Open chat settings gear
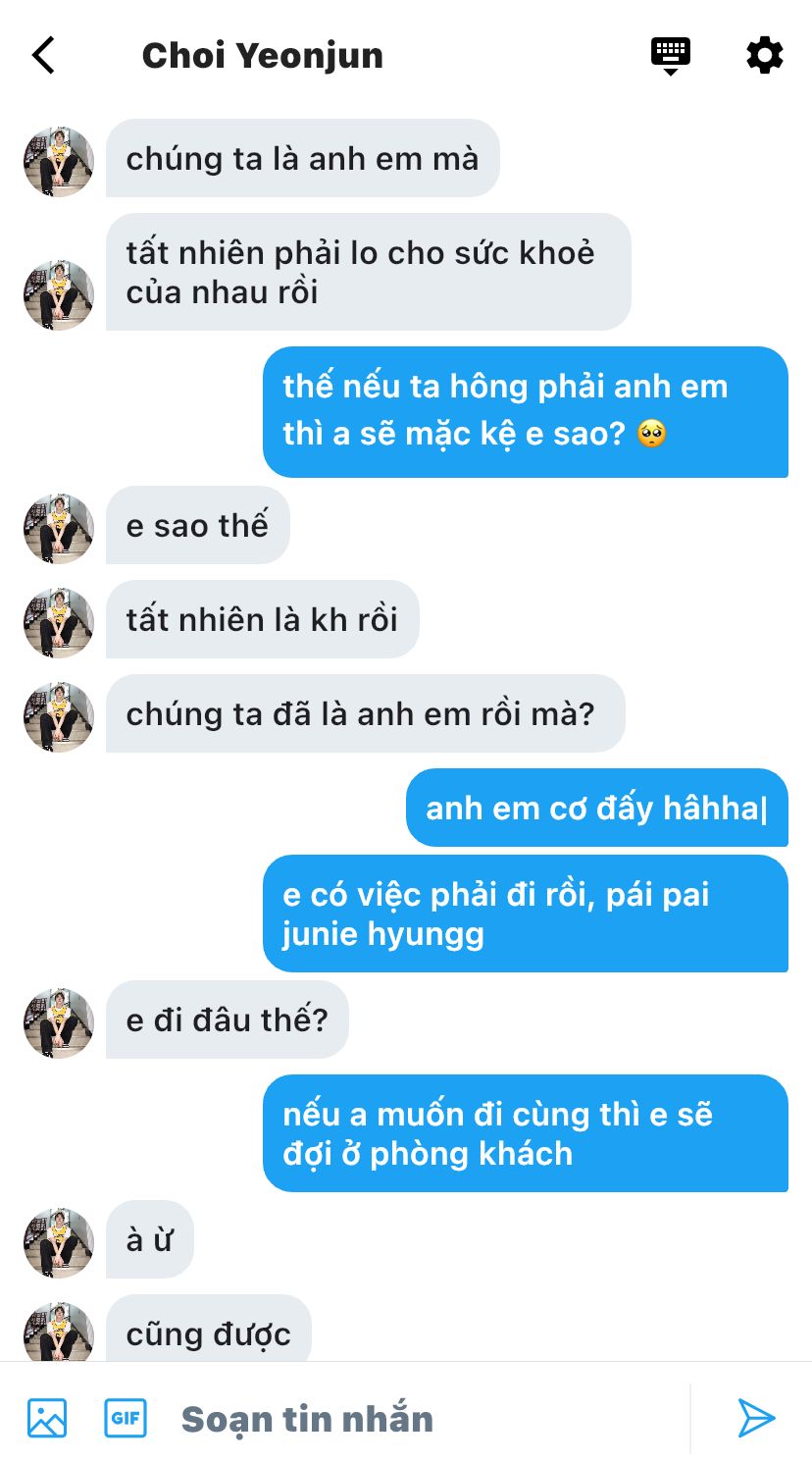Viewport: 812px width, 1463px height. click(x=765, y=55)
